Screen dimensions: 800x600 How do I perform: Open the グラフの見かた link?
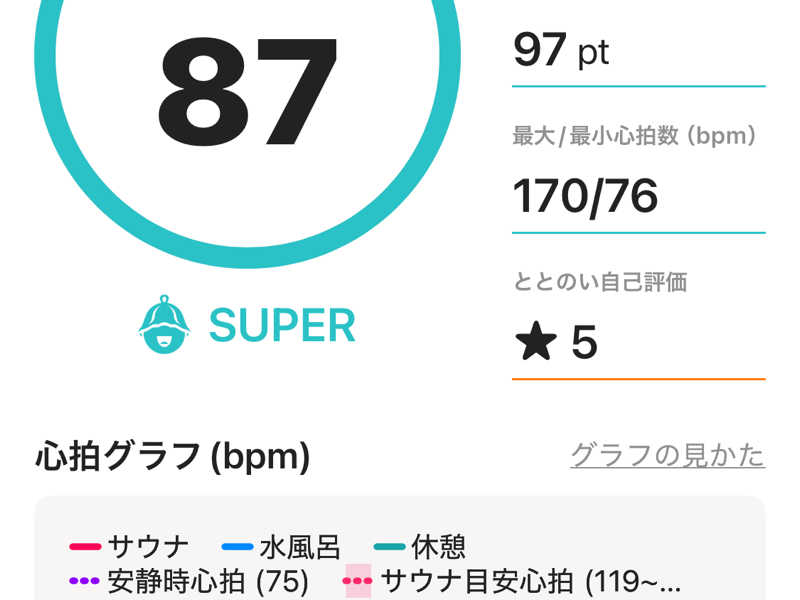point(667,455)
